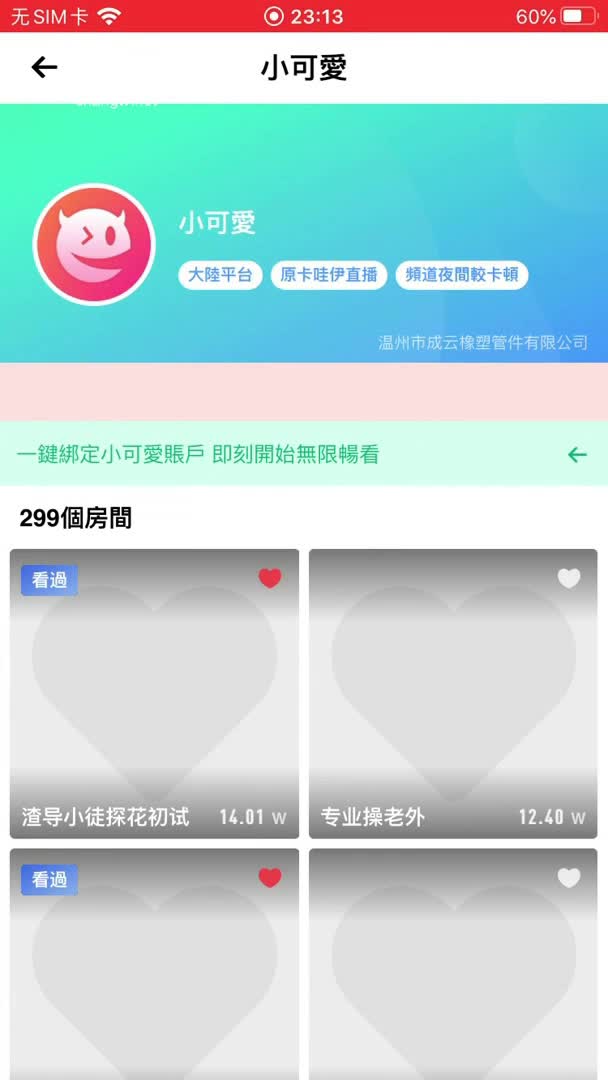The width and height of the screenshot is (608, 1080).
Task: Open the 小可愛 avatar image
Action: tap(94, 244)
